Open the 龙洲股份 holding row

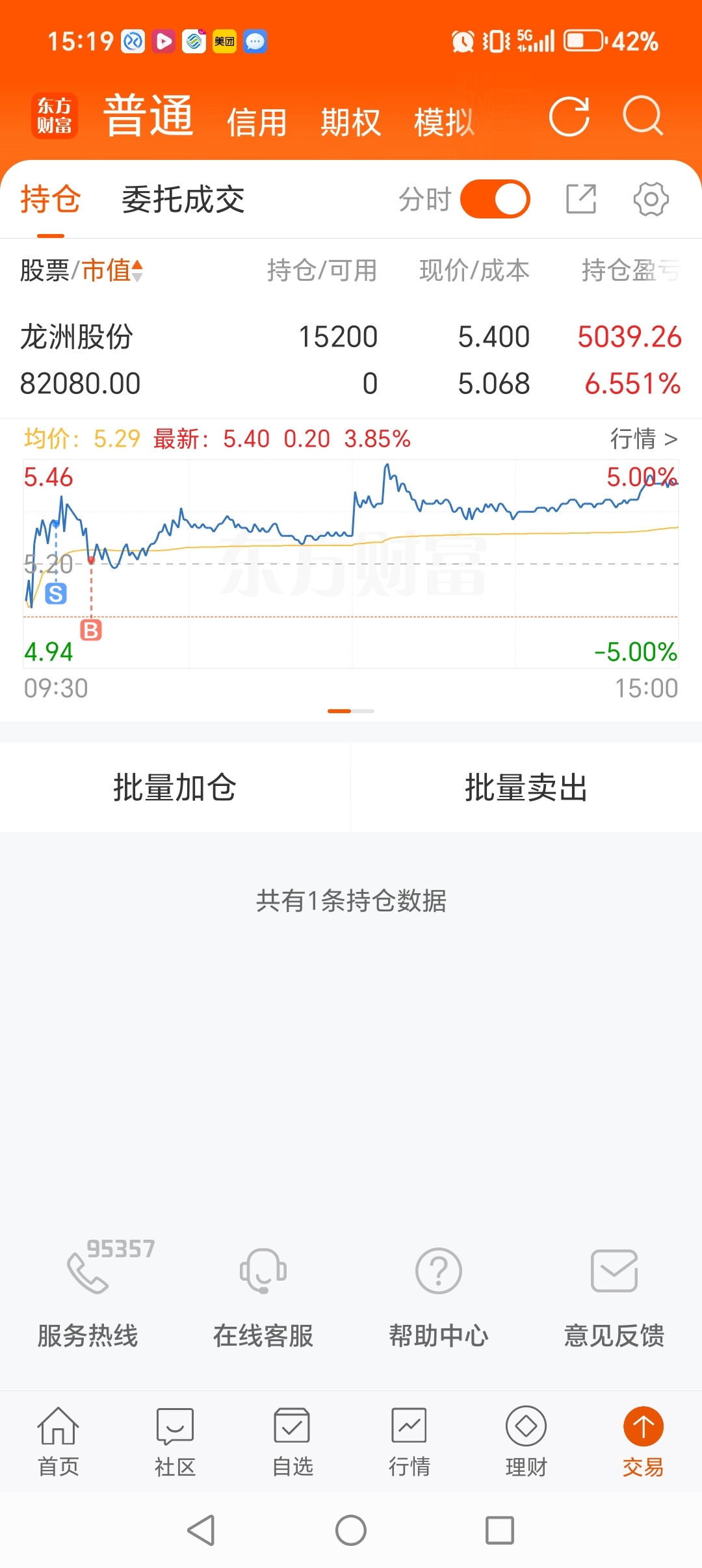click(351, 360)
